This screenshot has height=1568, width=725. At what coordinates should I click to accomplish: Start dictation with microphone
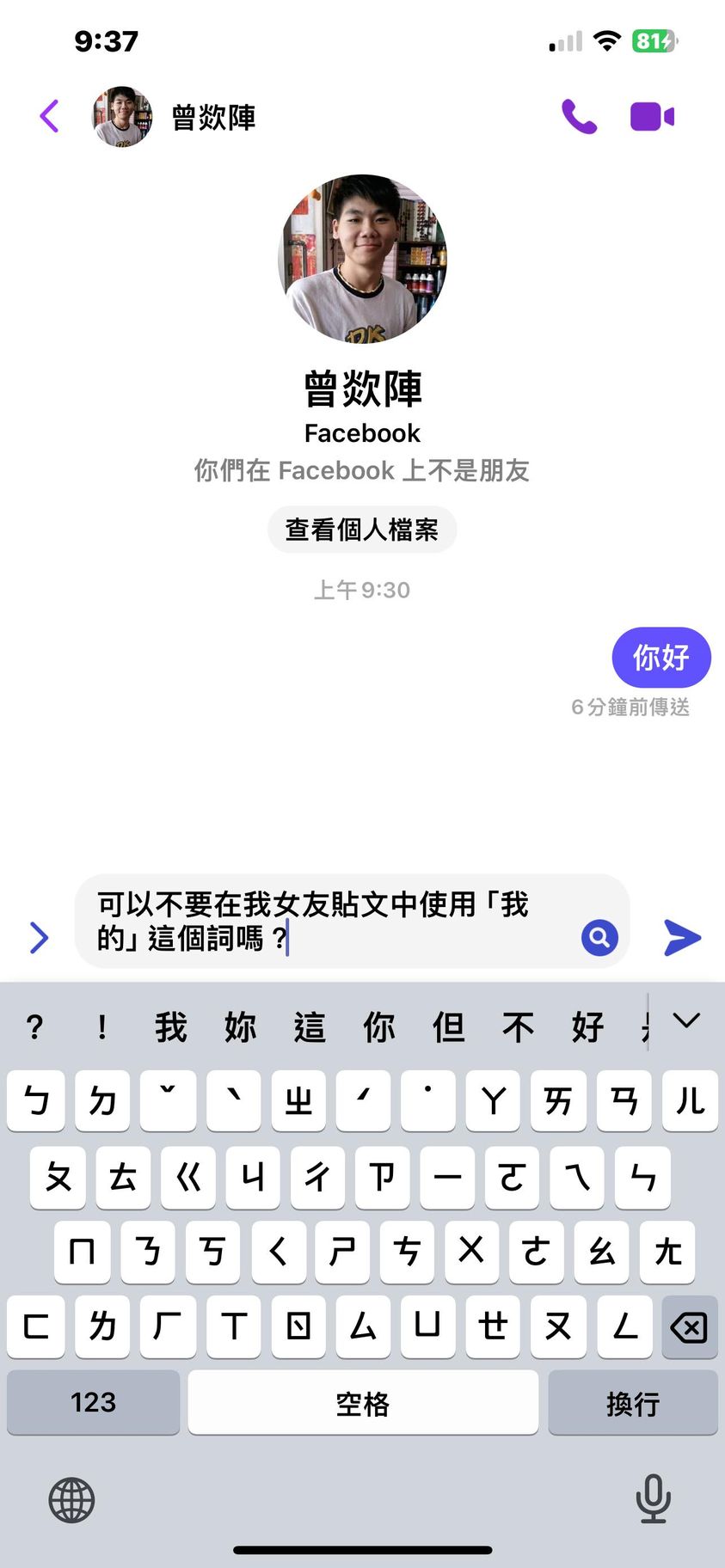(x=653, y=1498)
